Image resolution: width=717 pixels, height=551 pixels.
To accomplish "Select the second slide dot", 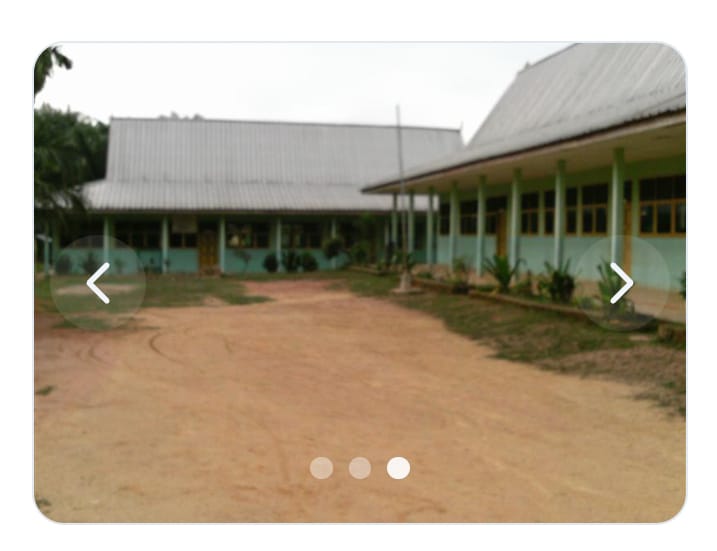I will (360, 468).
